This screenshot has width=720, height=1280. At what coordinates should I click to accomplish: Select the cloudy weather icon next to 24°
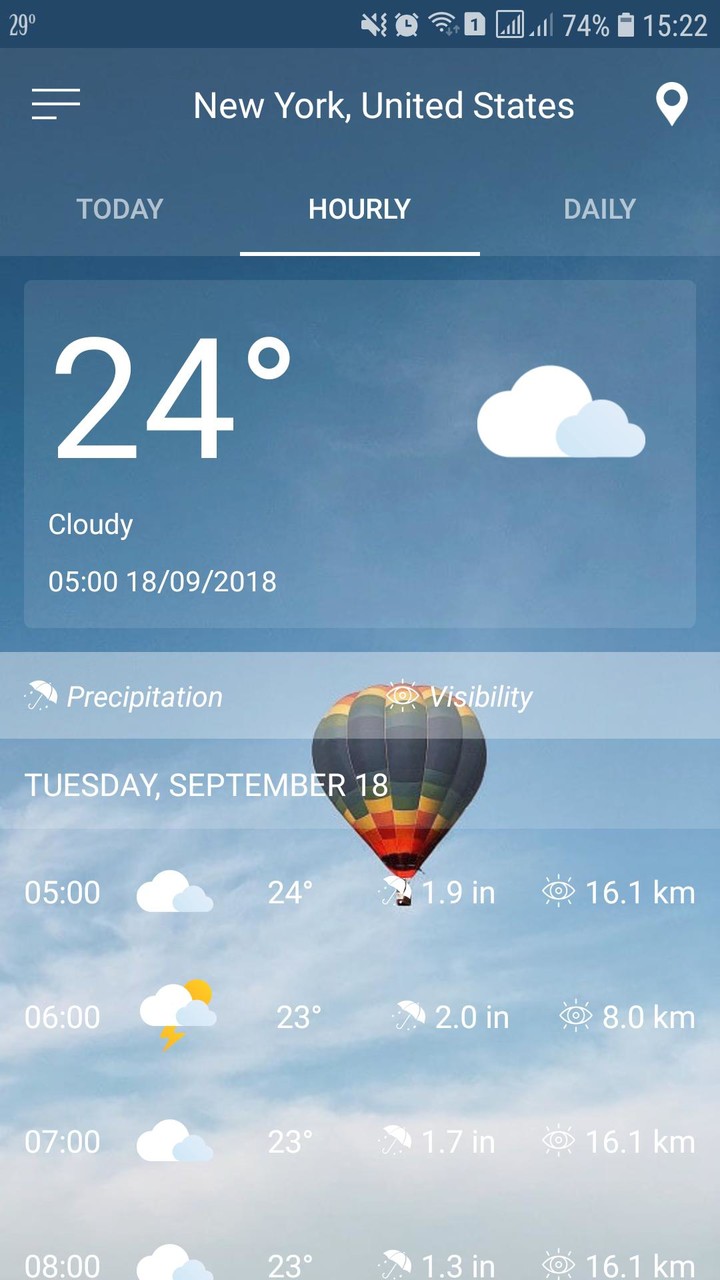(x=562, y=410)
